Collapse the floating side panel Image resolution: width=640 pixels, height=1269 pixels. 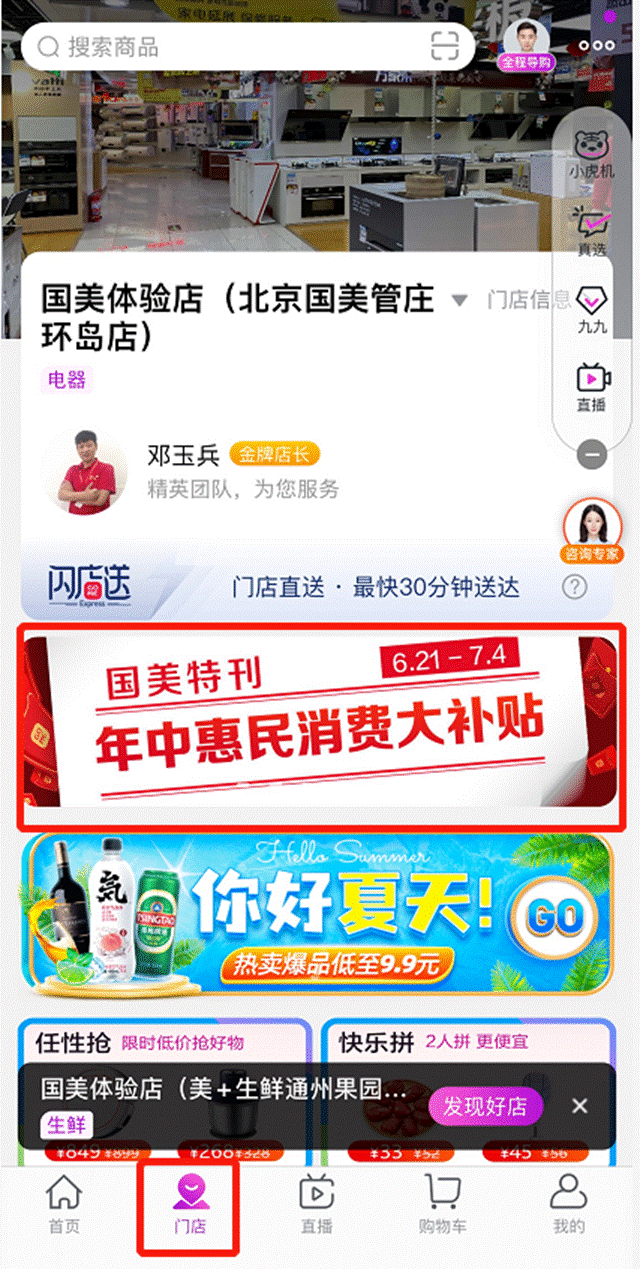pos(592,455)
